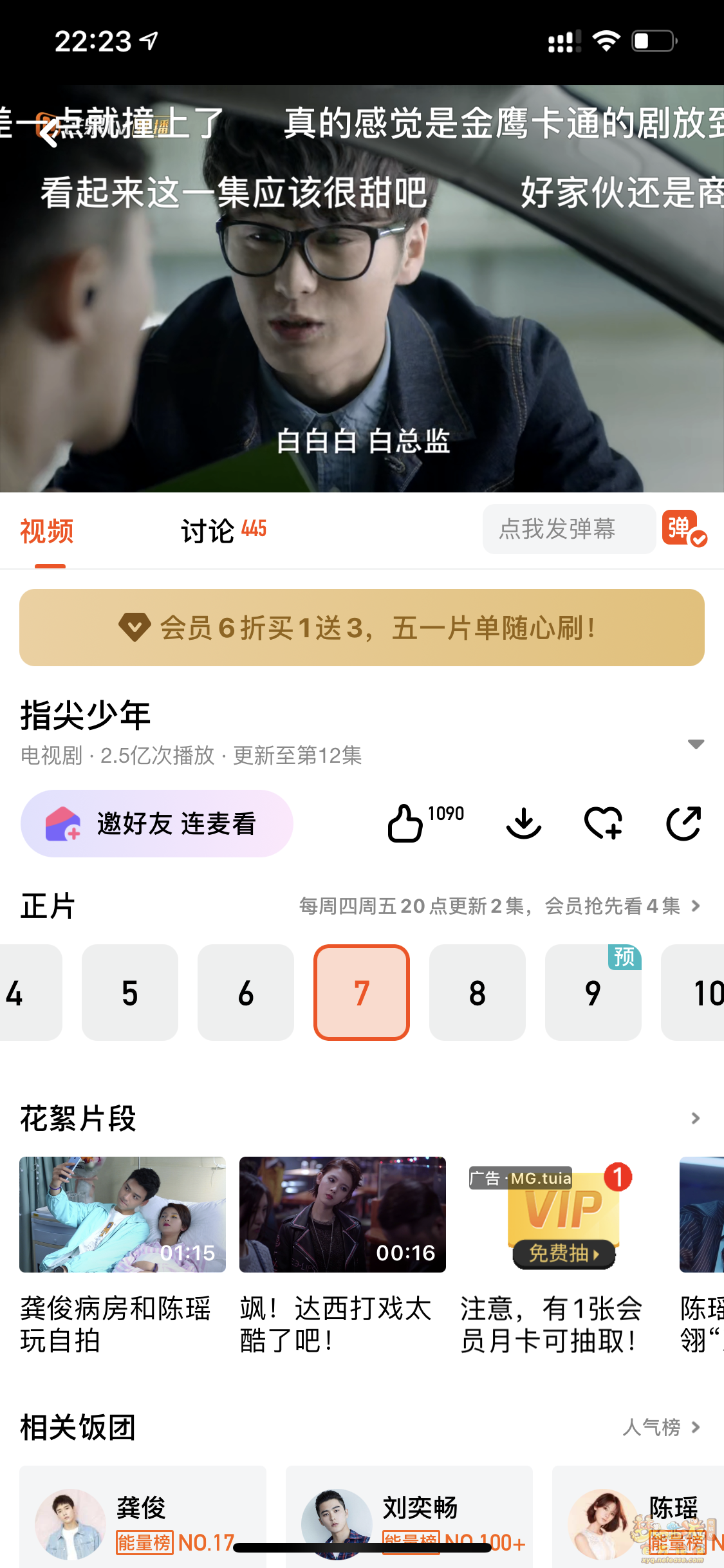Open the 人气榜 ranking
This screenshot has width=724, height=1568.
(662, 1428)
